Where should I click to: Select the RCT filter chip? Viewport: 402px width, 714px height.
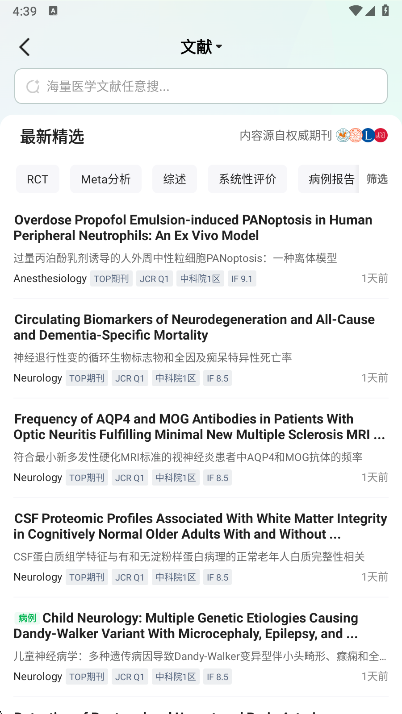37,179
